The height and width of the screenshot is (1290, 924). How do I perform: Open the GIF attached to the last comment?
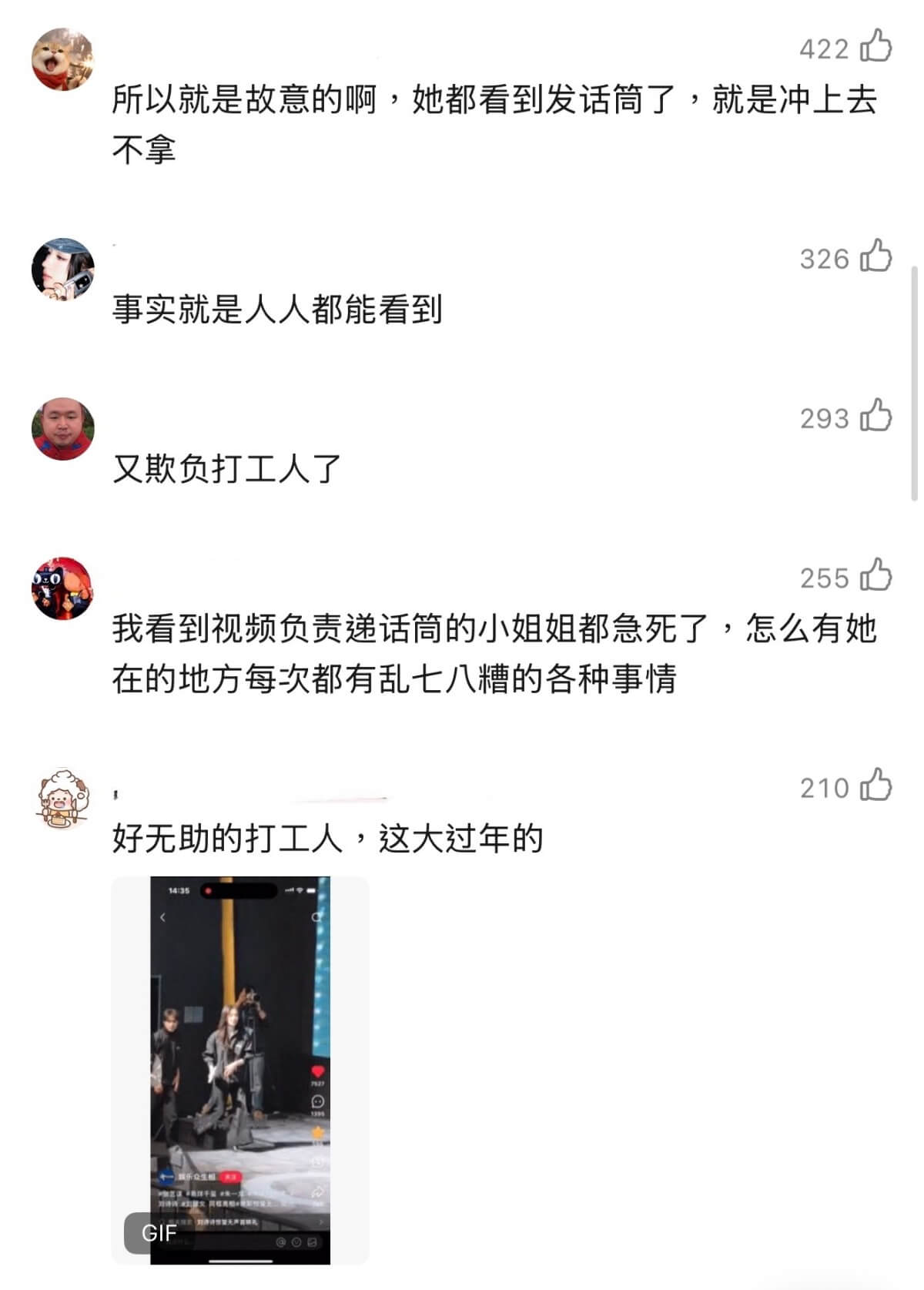click(240, 1069)
